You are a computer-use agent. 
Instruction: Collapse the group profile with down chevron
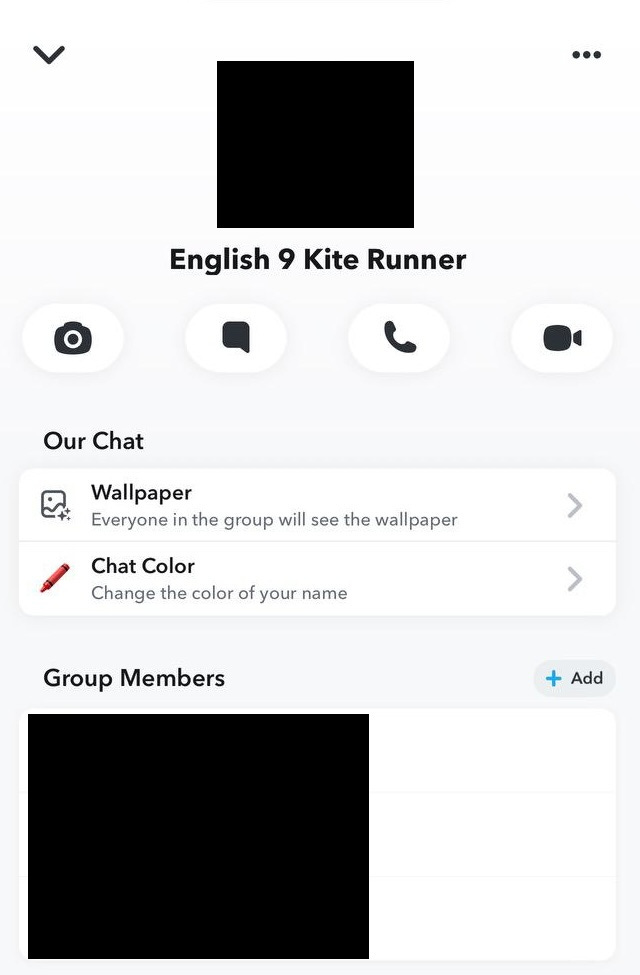pos(48,55)
